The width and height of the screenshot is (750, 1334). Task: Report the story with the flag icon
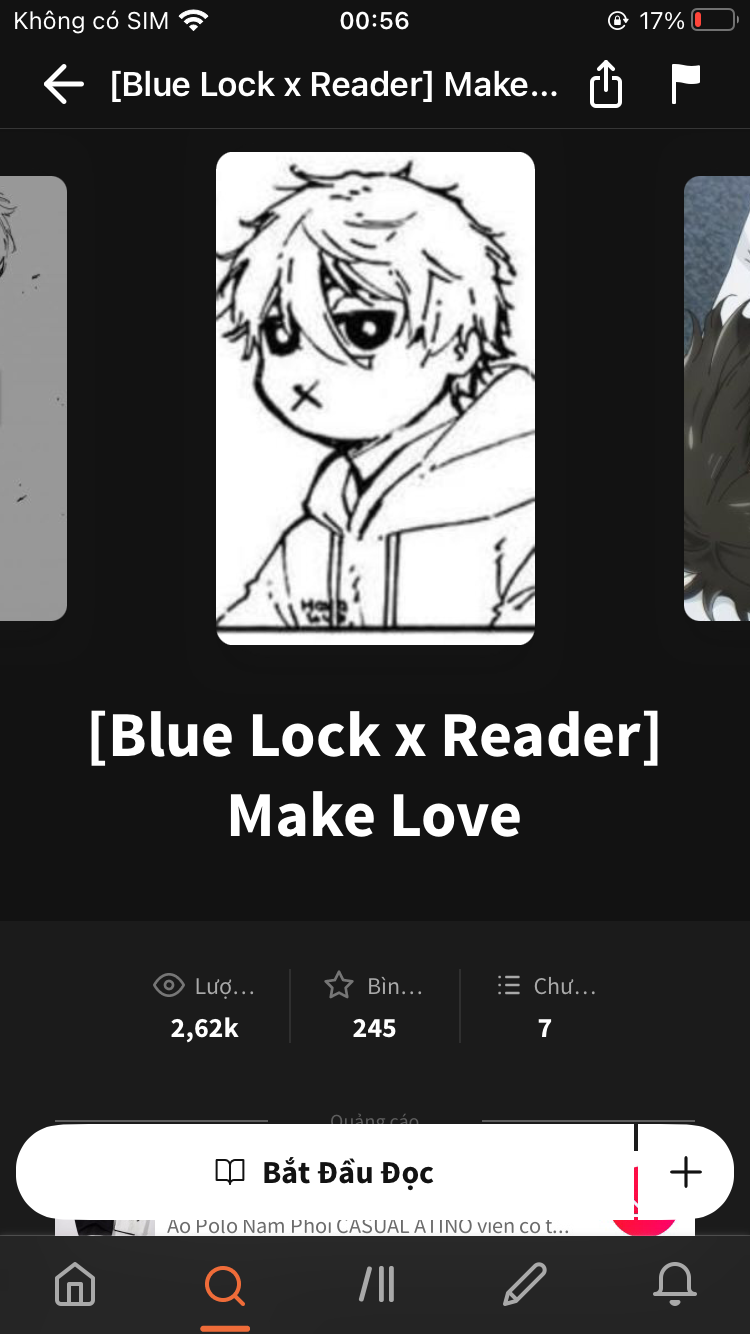pyautogui.click(x=685, y=85)
